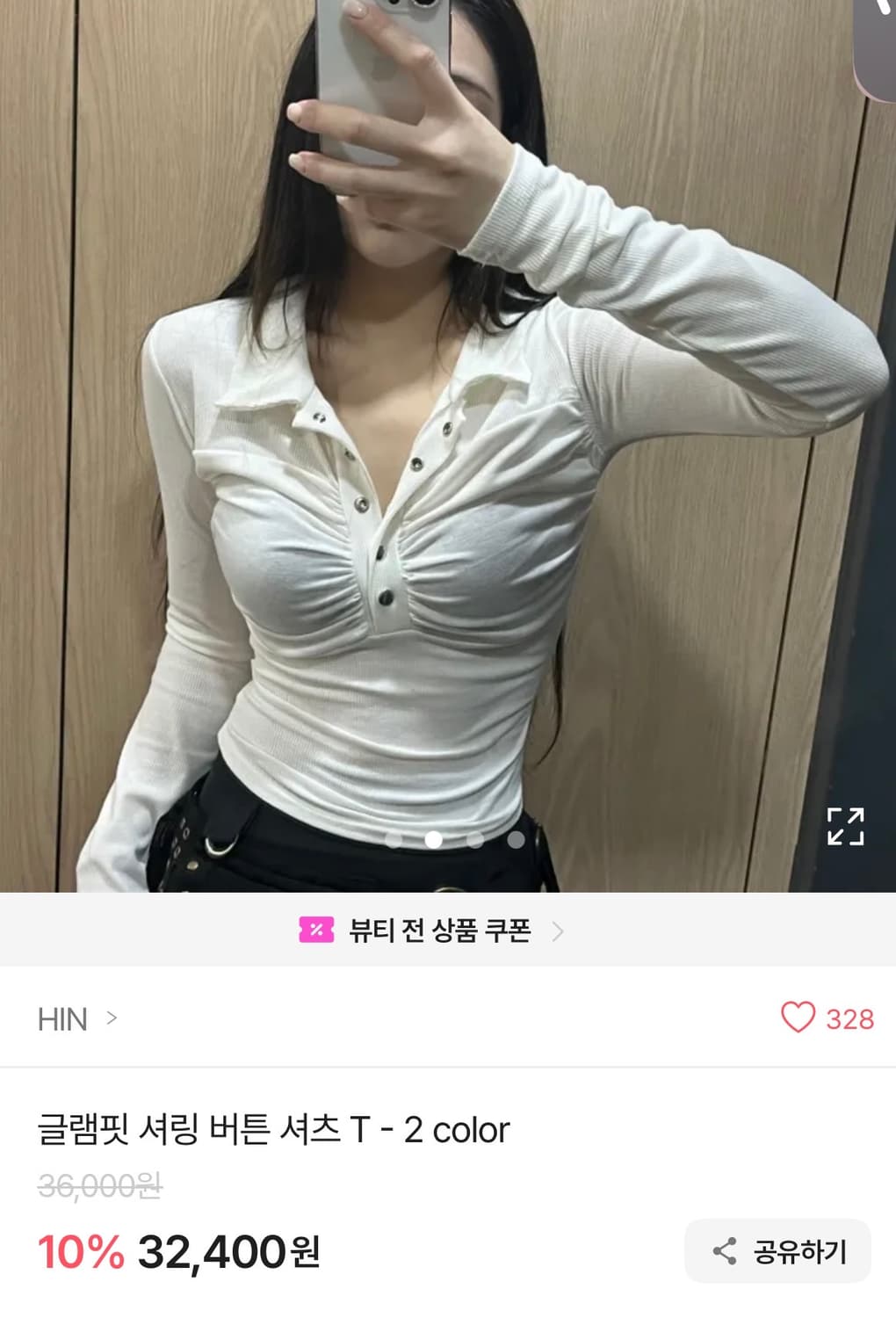
Task: Tap the expand arrows to view image fullscreen
Action: click(846, 824)
